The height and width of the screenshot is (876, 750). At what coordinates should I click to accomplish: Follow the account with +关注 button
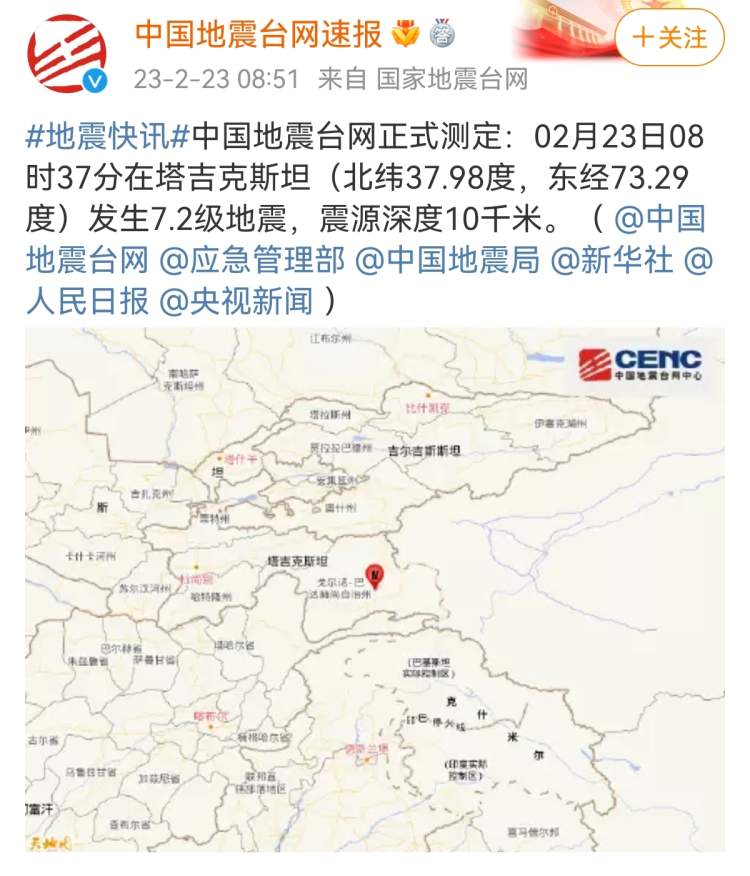[669, 38]
